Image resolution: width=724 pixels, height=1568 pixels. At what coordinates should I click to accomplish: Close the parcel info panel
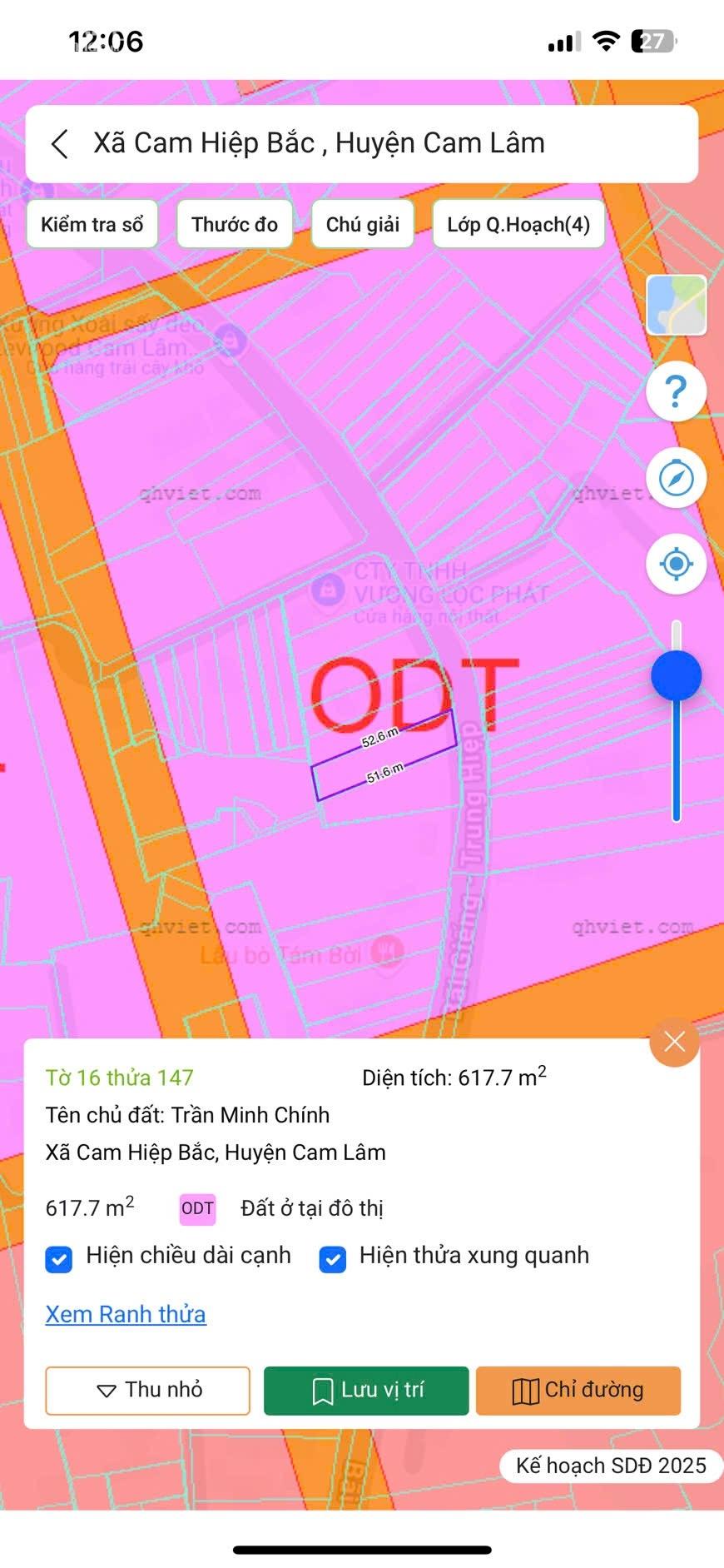674,1042
